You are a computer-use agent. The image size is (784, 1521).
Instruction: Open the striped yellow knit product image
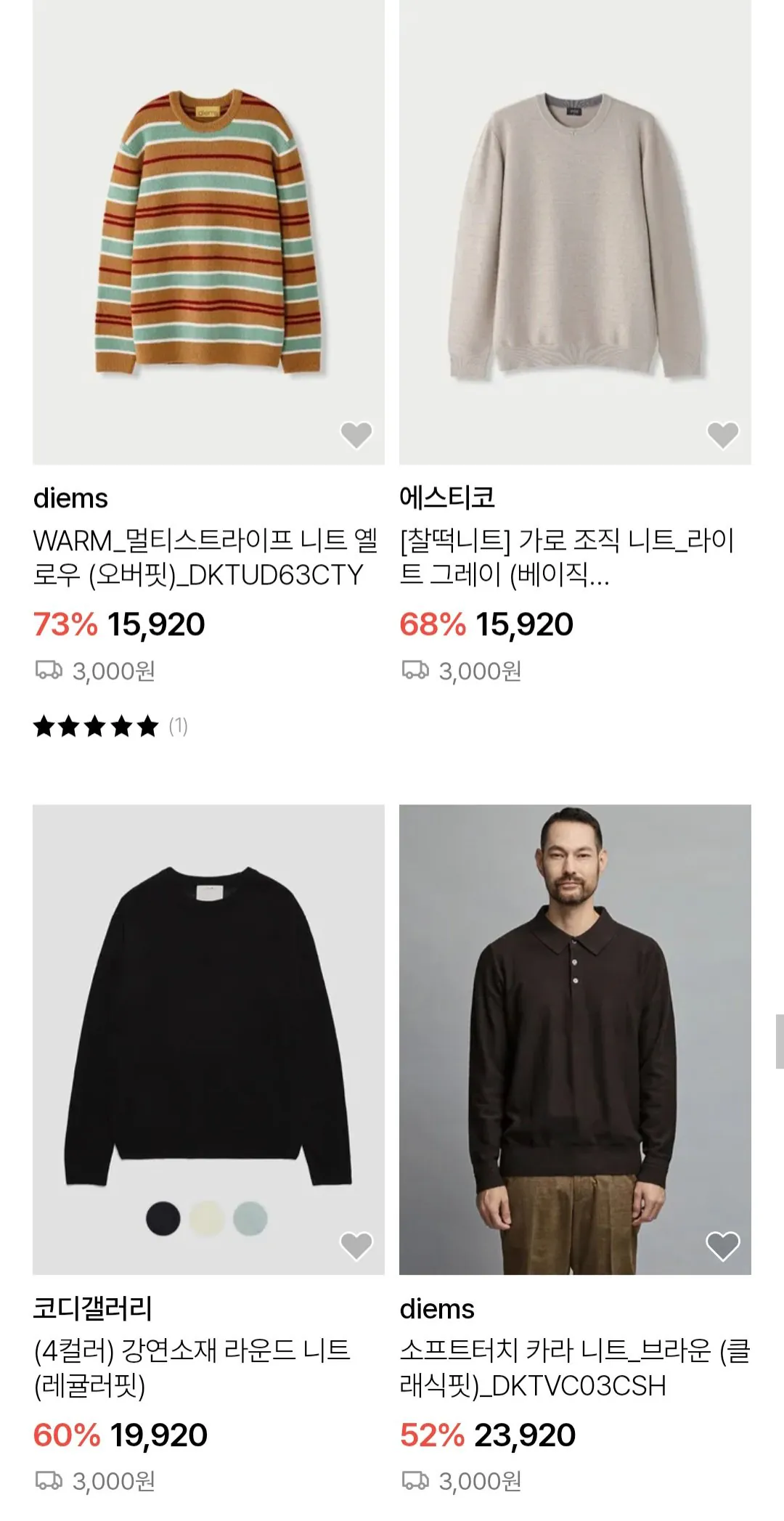(208, 232)
